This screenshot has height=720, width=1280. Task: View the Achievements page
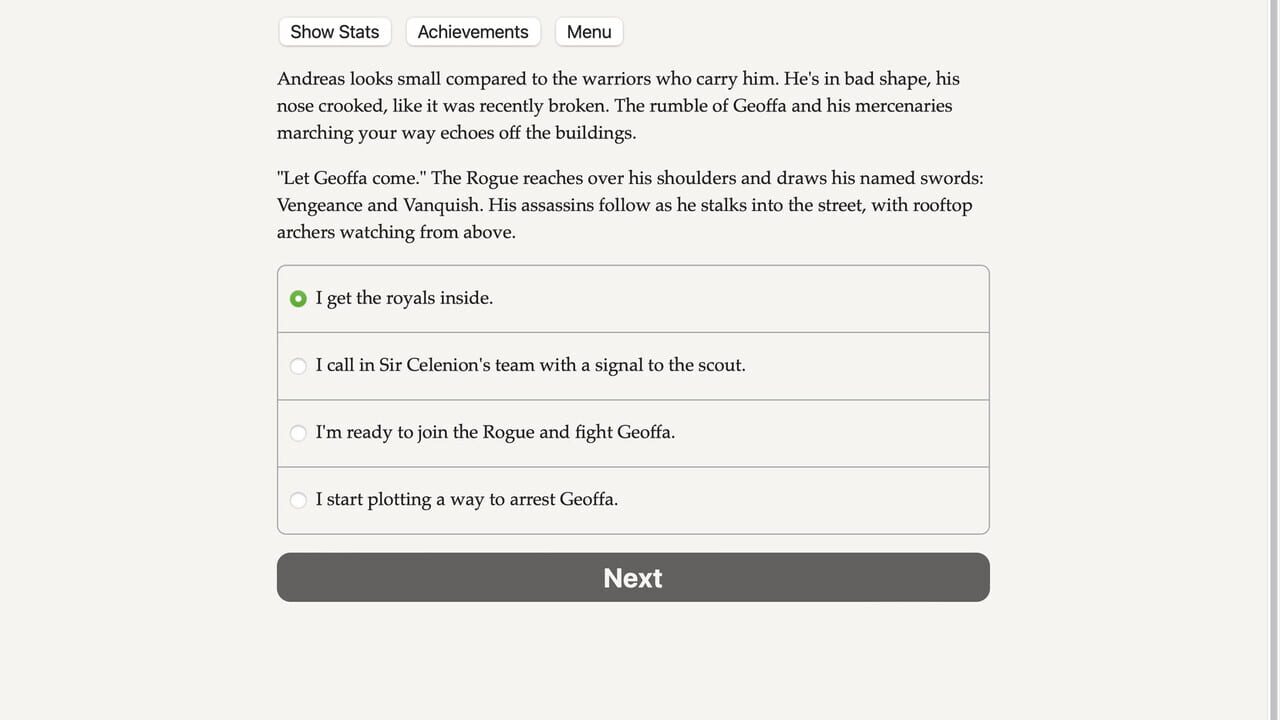click(473, 32)
